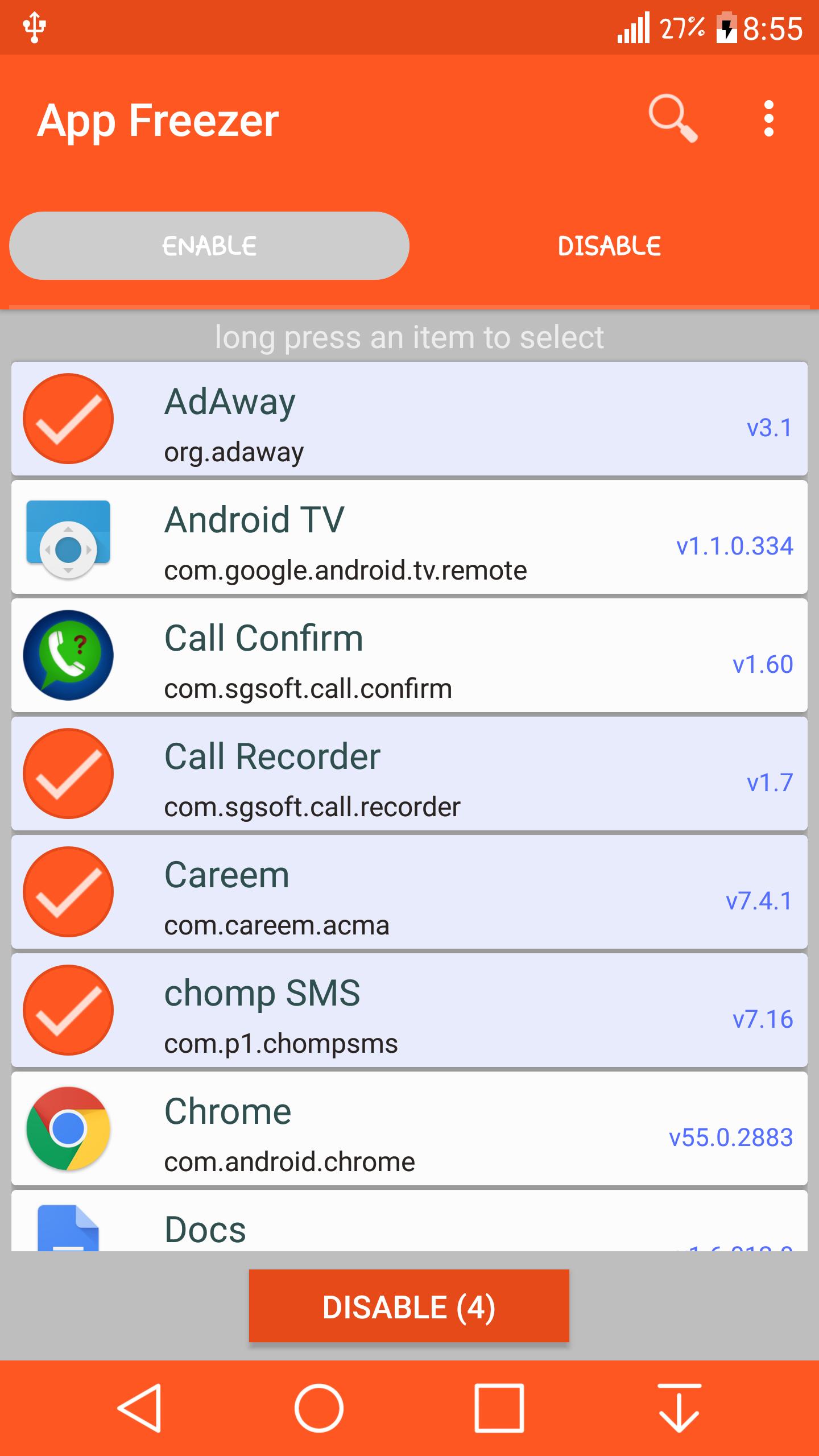Deselect the Call Recorder checkmark
Image resolution: width=819 pixels, height=1456 pixels.
coord(68,773)
